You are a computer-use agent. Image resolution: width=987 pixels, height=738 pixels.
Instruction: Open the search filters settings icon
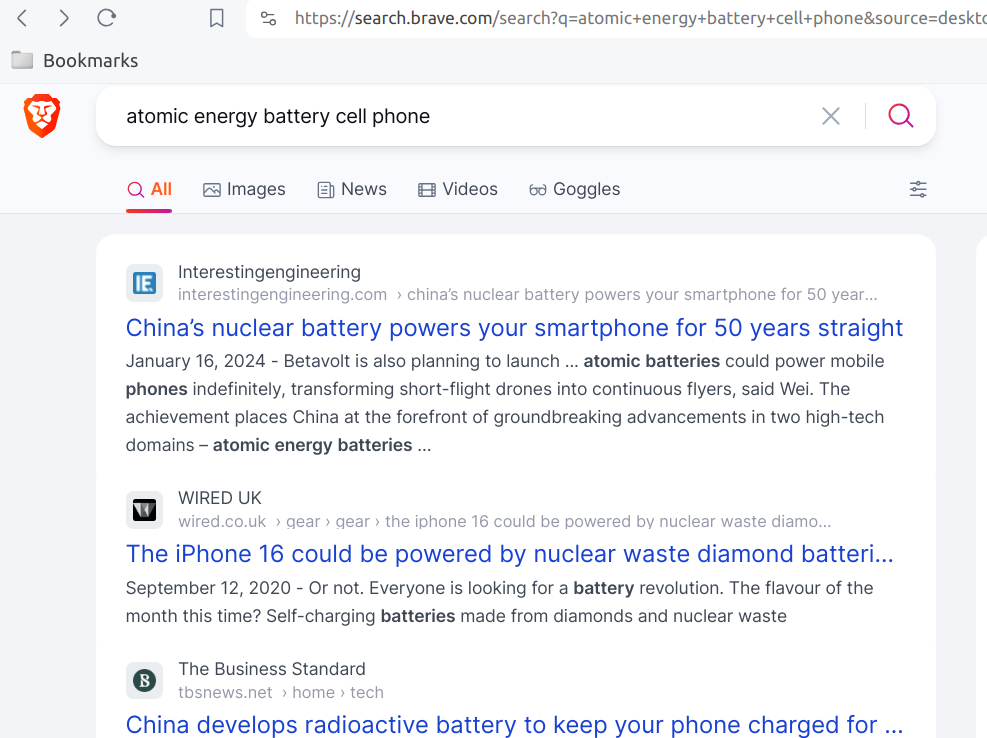coord(918,189)
